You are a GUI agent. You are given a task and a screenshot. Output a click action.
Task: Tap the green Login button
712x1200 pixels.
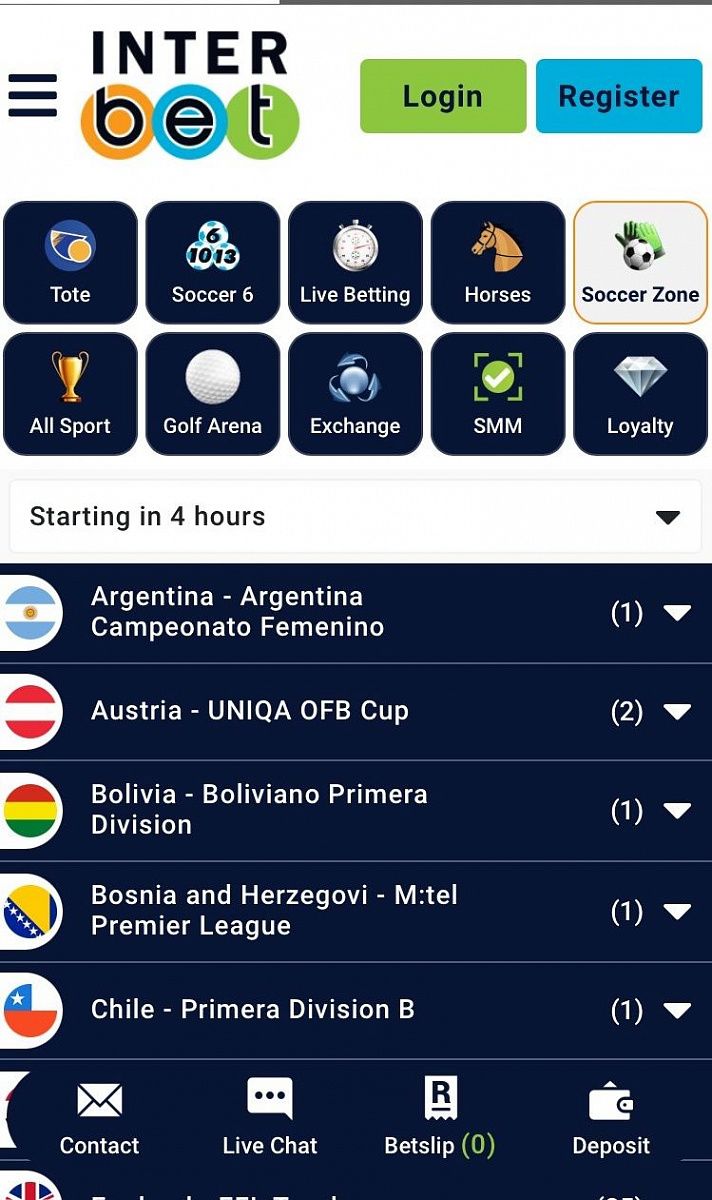point(443,96)
